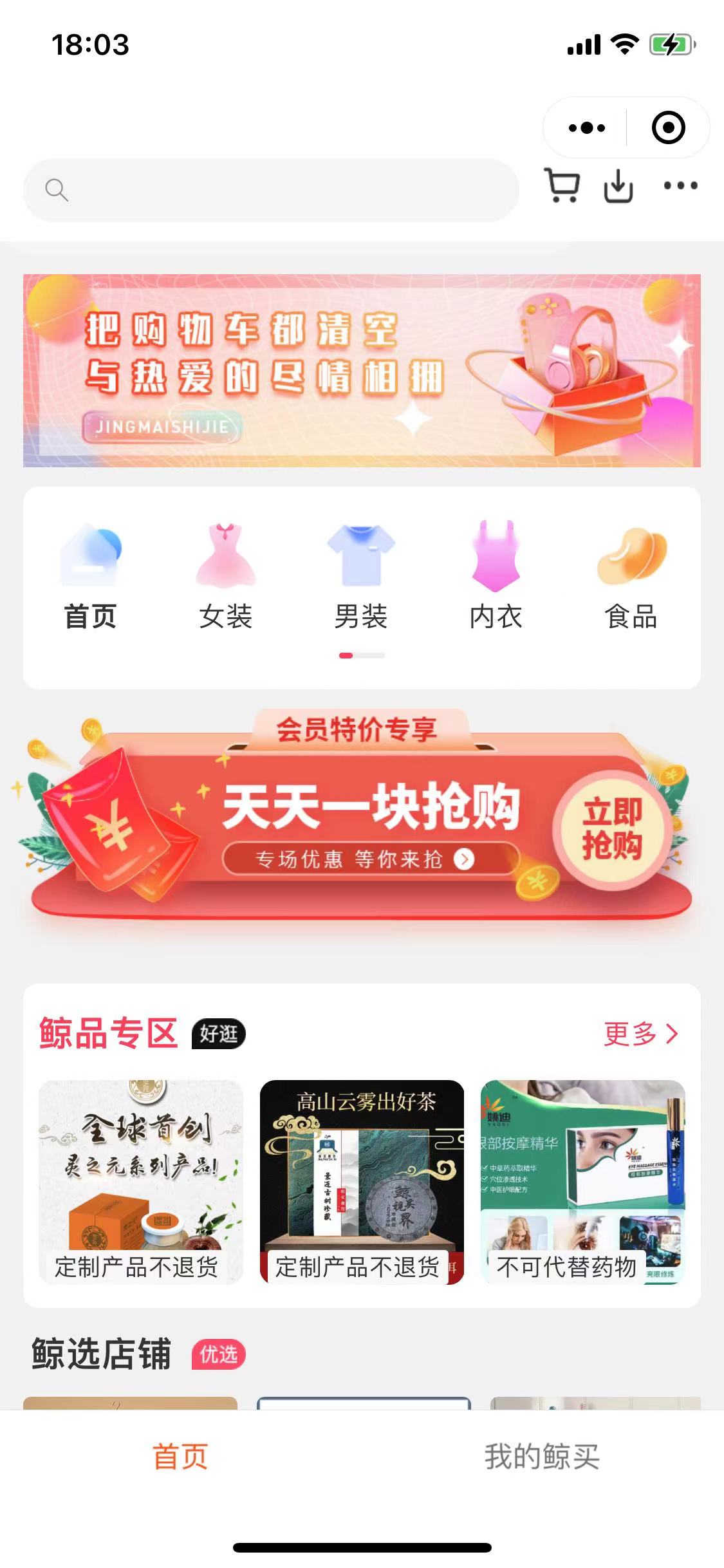Switch to the 我的鲸买 tab

pyautogui.click(x=542, y=1456)
